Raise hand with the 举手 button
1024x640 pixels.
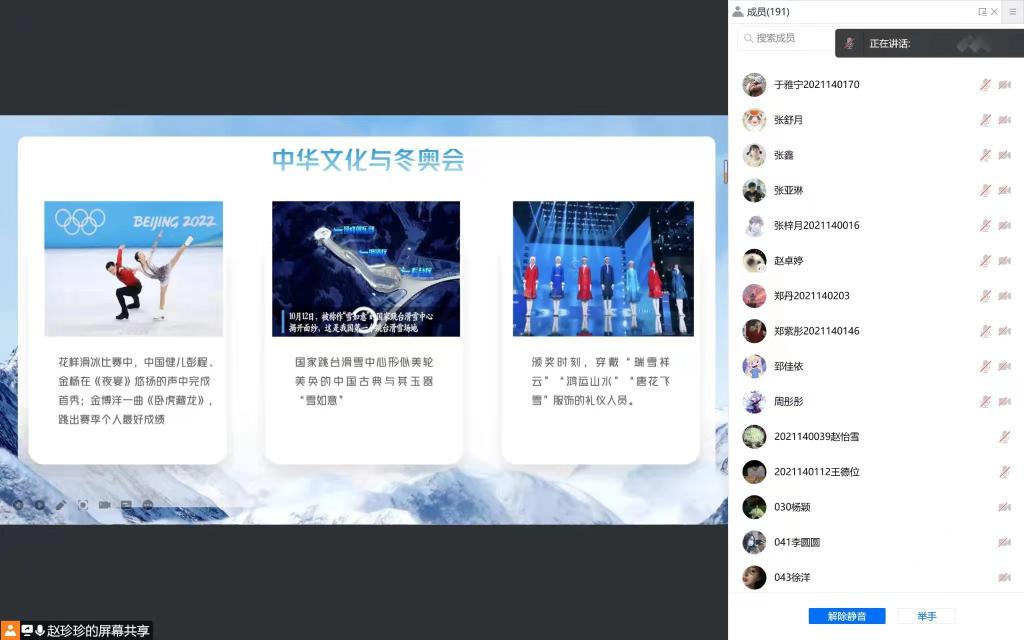coord(926,616)
